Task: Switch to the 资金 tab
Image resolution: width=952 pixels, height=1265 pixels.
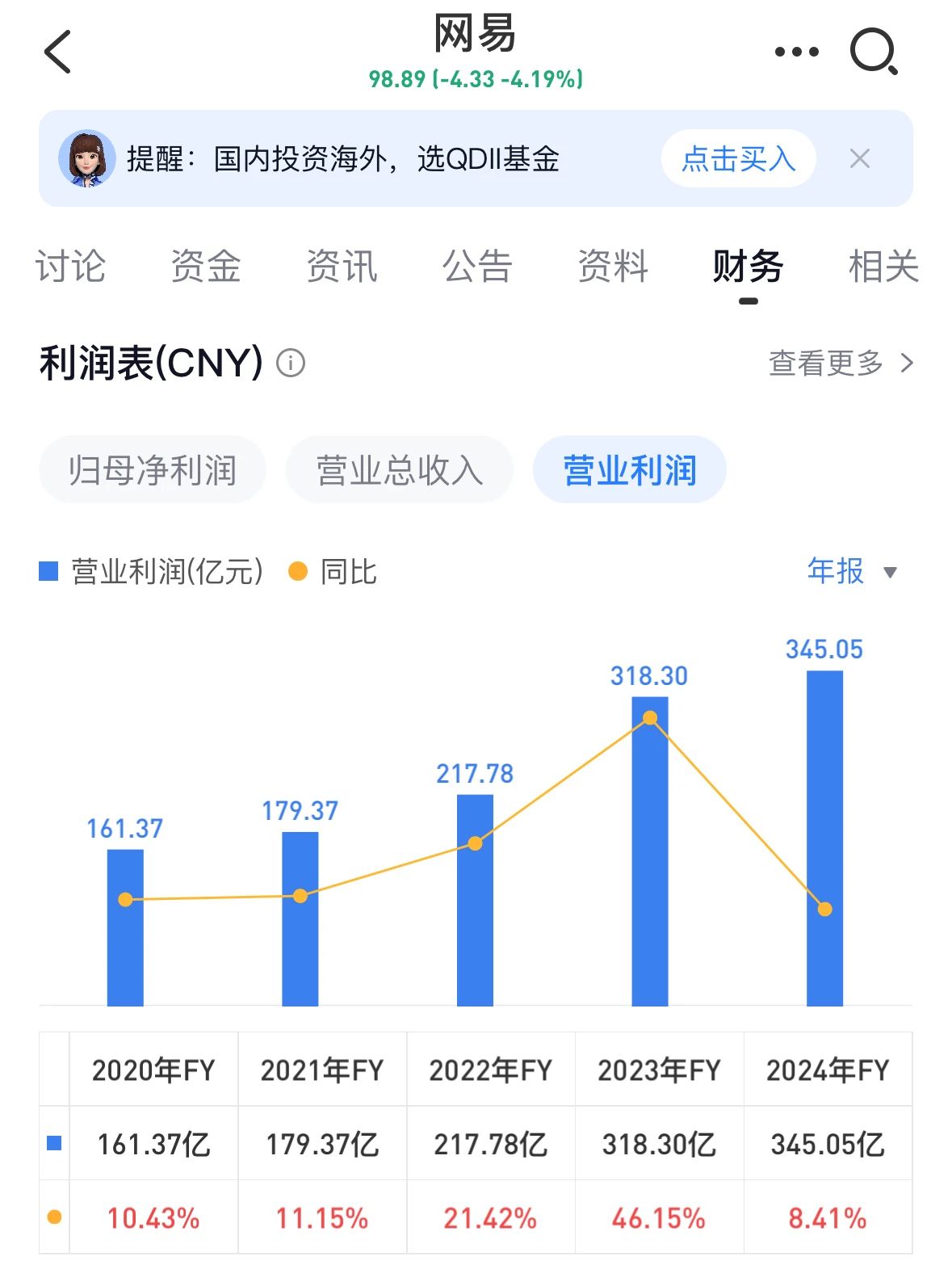Action: coord(206,267)
